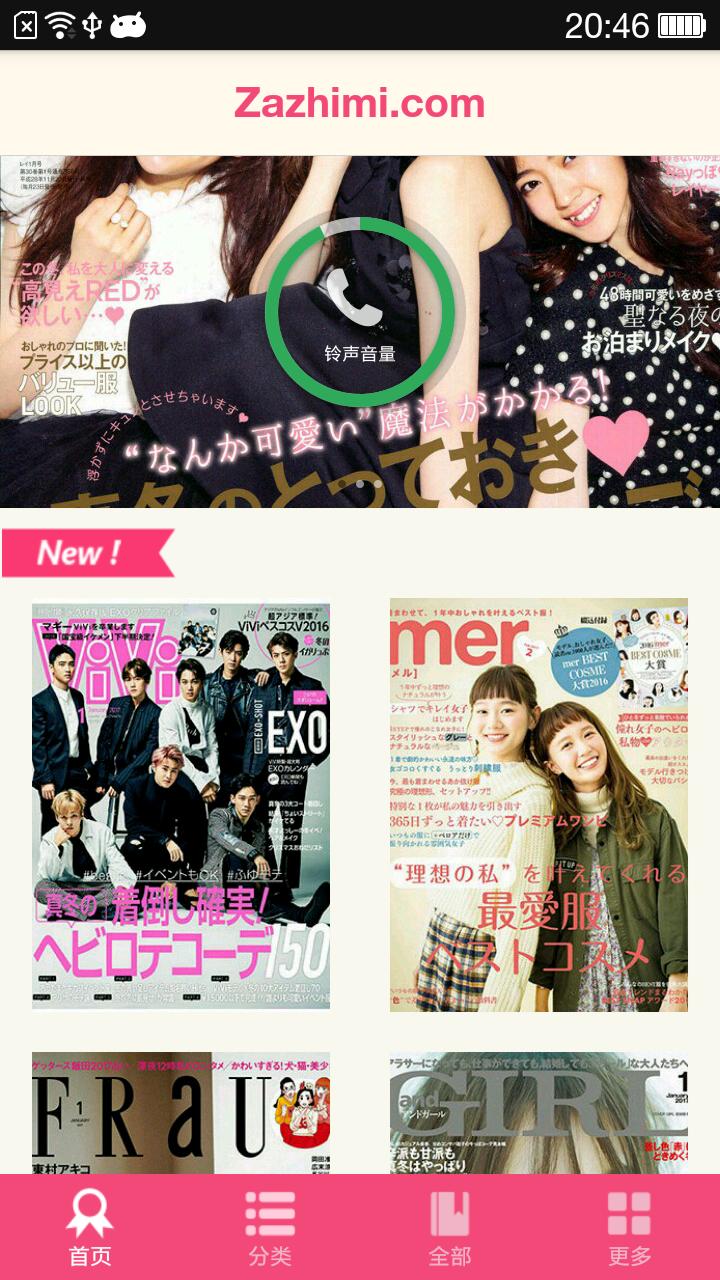The height and width of the screenshot is (1280, 720).
Task: Switch to the 全部 tab
Action: pyautogui.click(x=450, y=1228)
